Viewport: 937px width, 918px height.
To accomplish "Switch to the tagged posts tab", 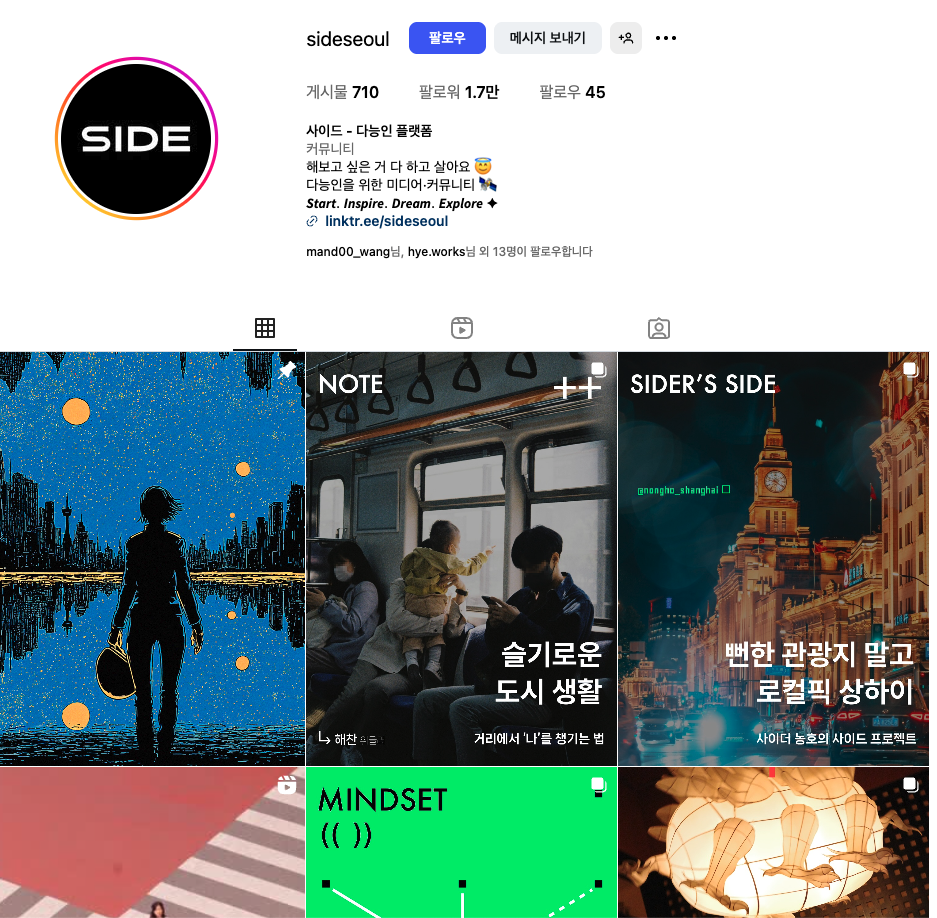I will coord(658,328).
